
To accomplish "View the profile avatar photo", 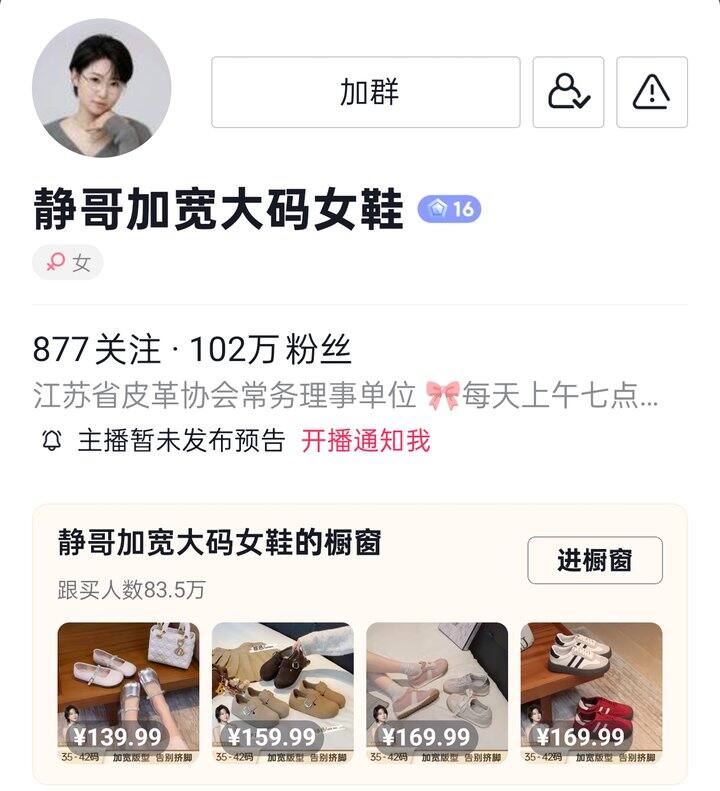I will coord(102,88).
